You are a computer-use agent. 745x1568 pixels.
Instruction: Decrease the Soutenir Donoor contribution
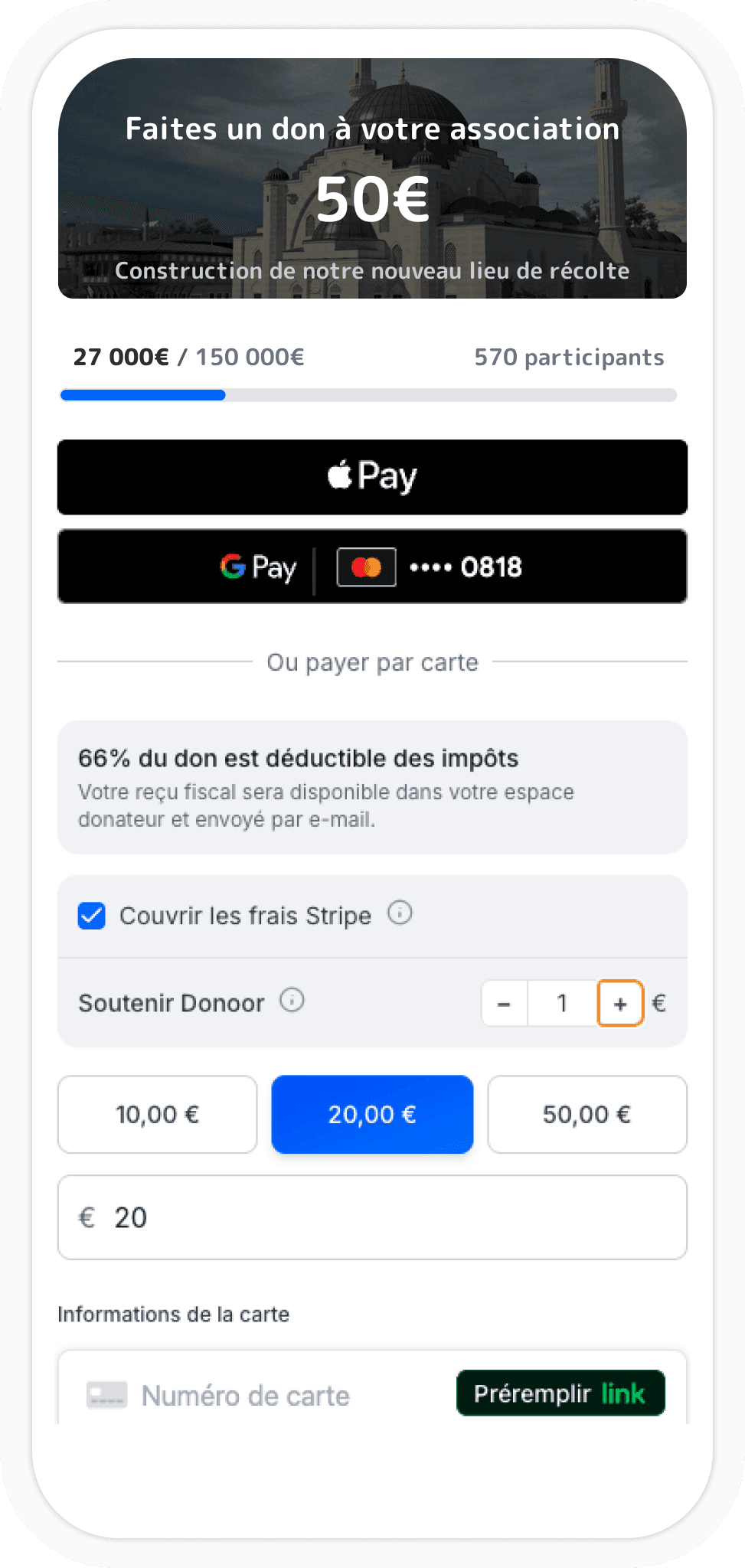(504, 1002)
